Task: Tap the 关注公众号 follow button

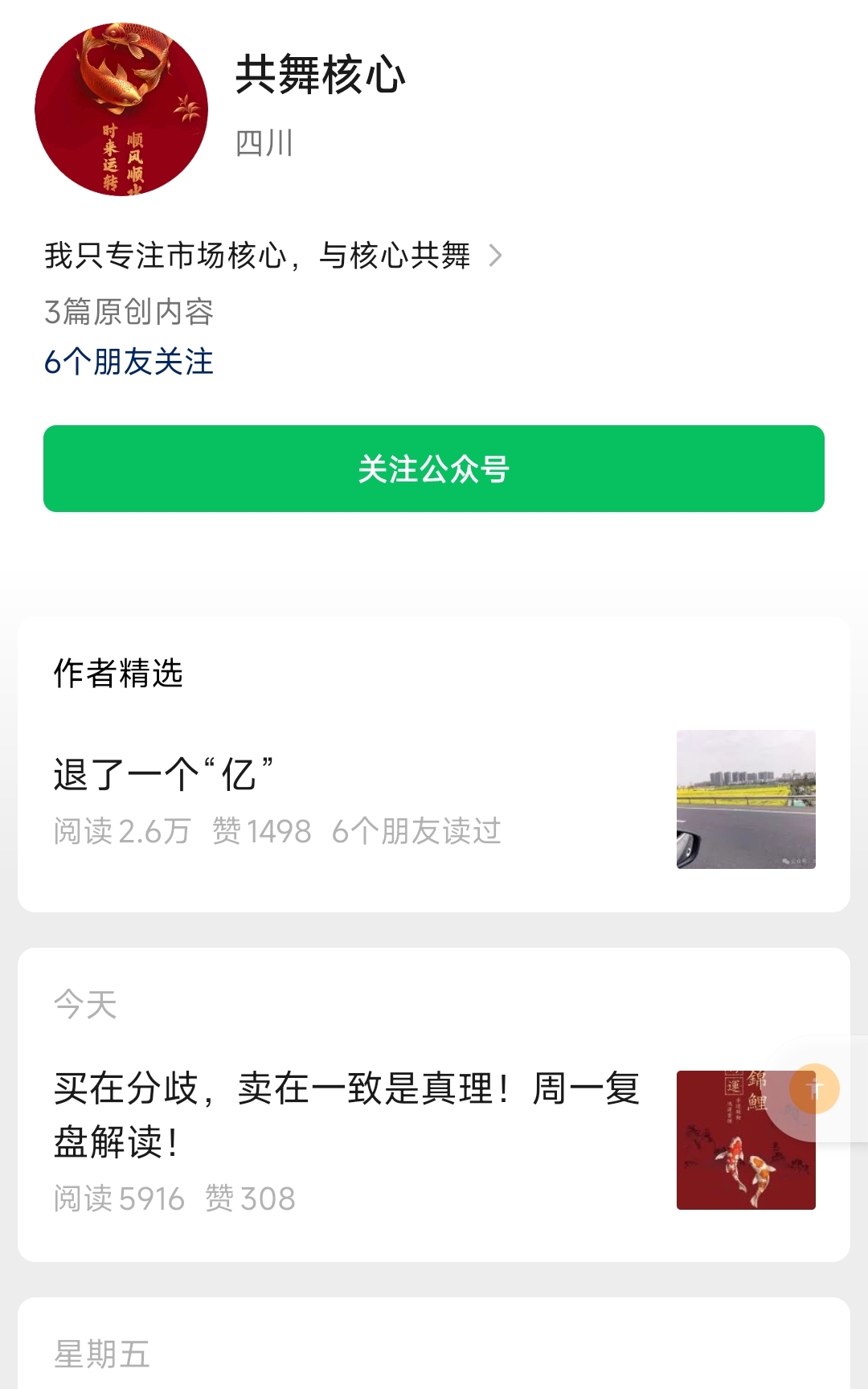Action: click(x=434, y=469)
